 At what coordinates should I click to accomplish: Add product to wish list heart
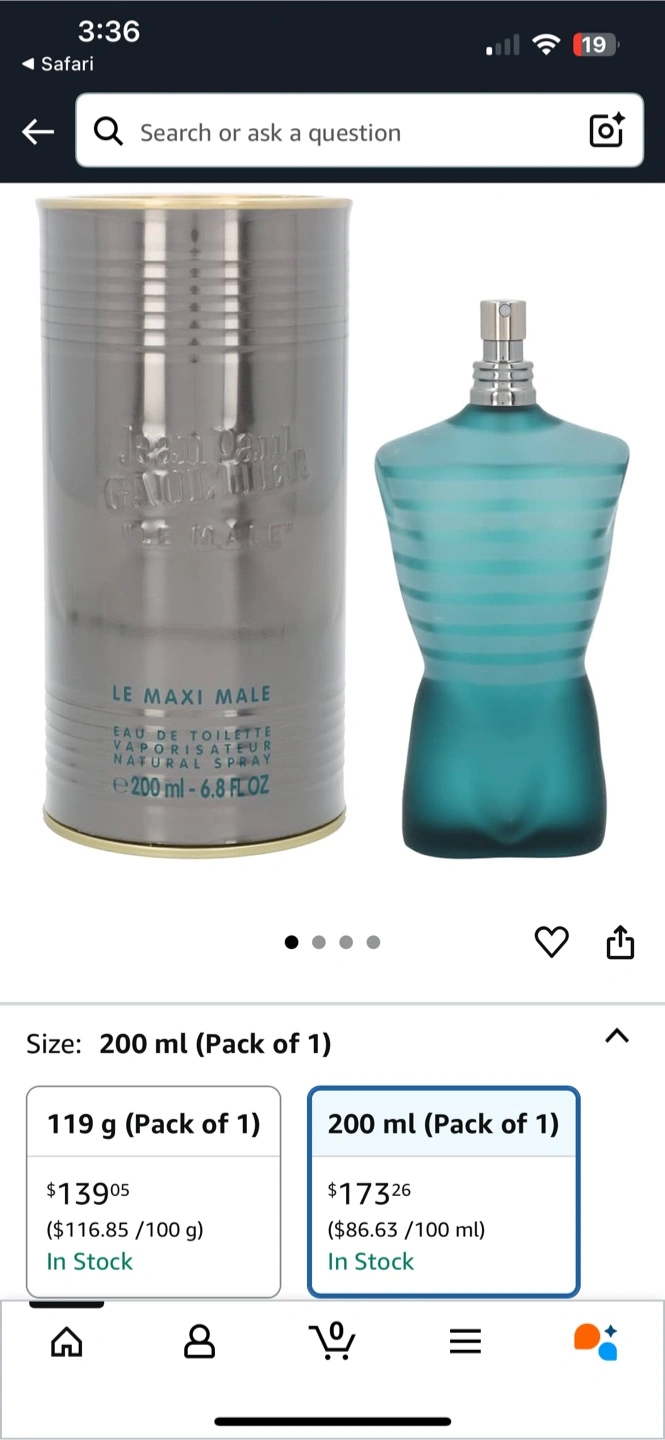pos(552,942)
